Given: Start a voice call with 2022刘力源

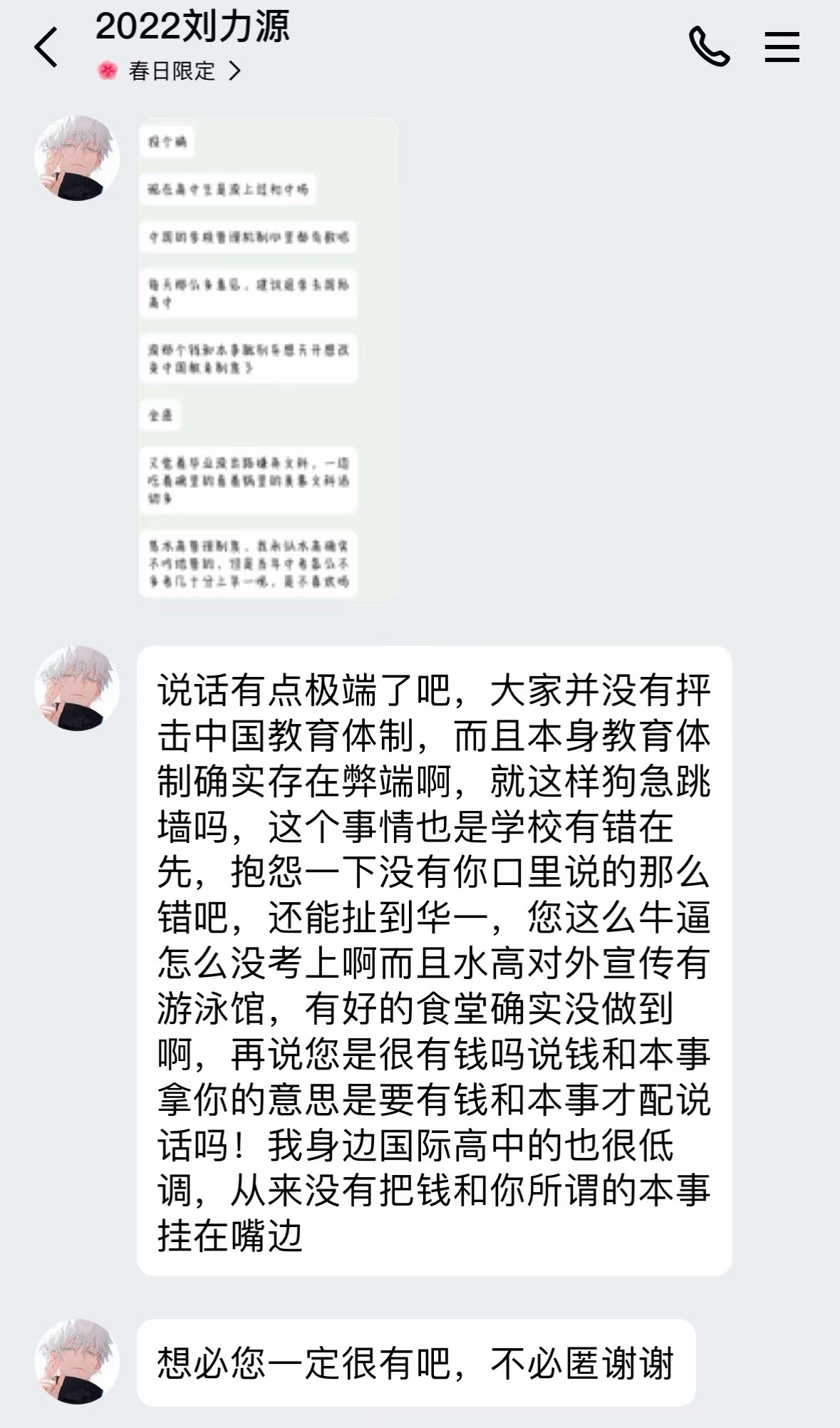Looking at the screenshot, I should tap(709, 47).
